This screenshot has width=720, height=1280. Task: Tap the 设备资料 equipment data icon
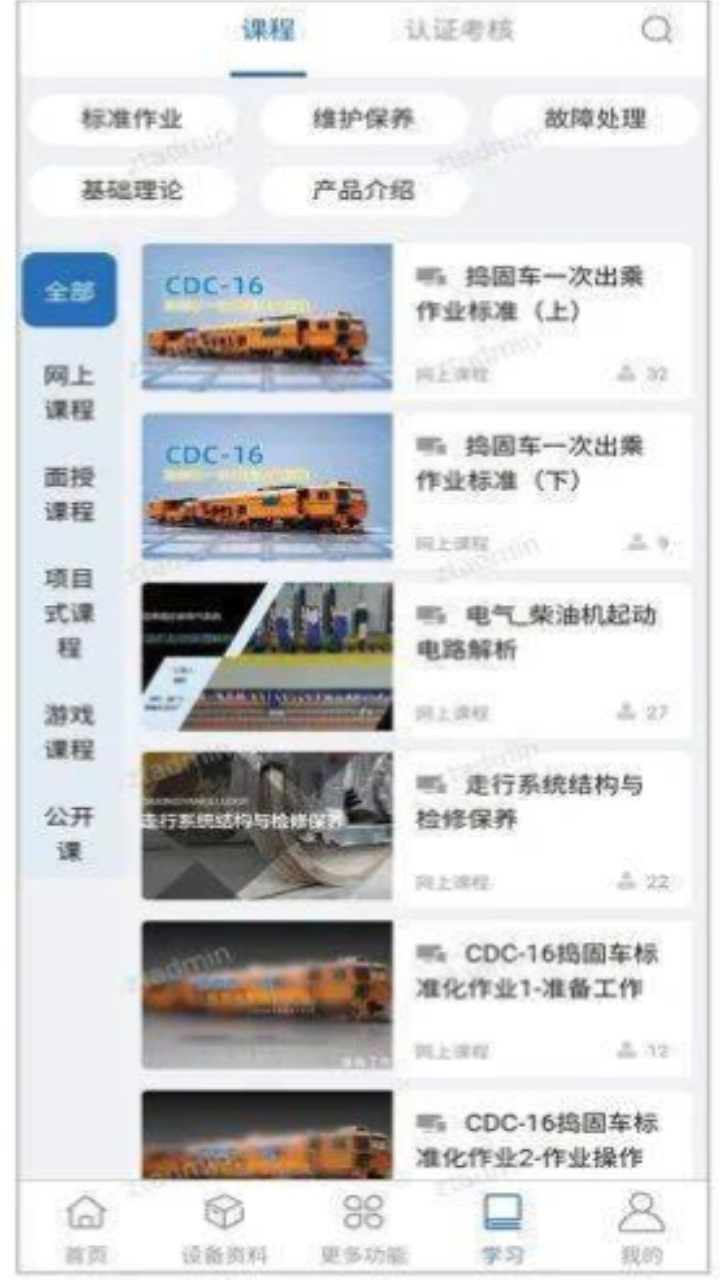(x=222, y=1218)
